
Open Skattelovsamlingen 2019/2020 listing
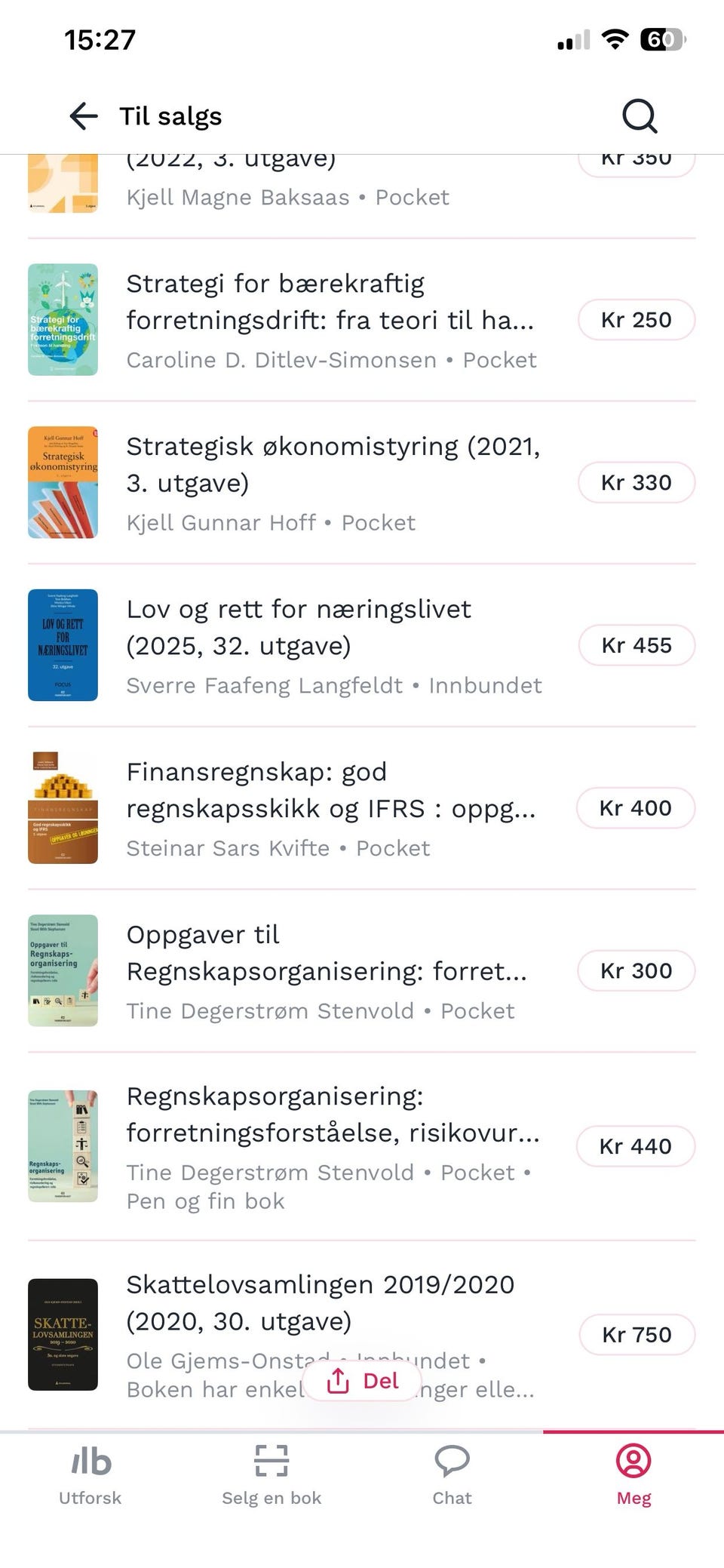(x=362, y=1335)
